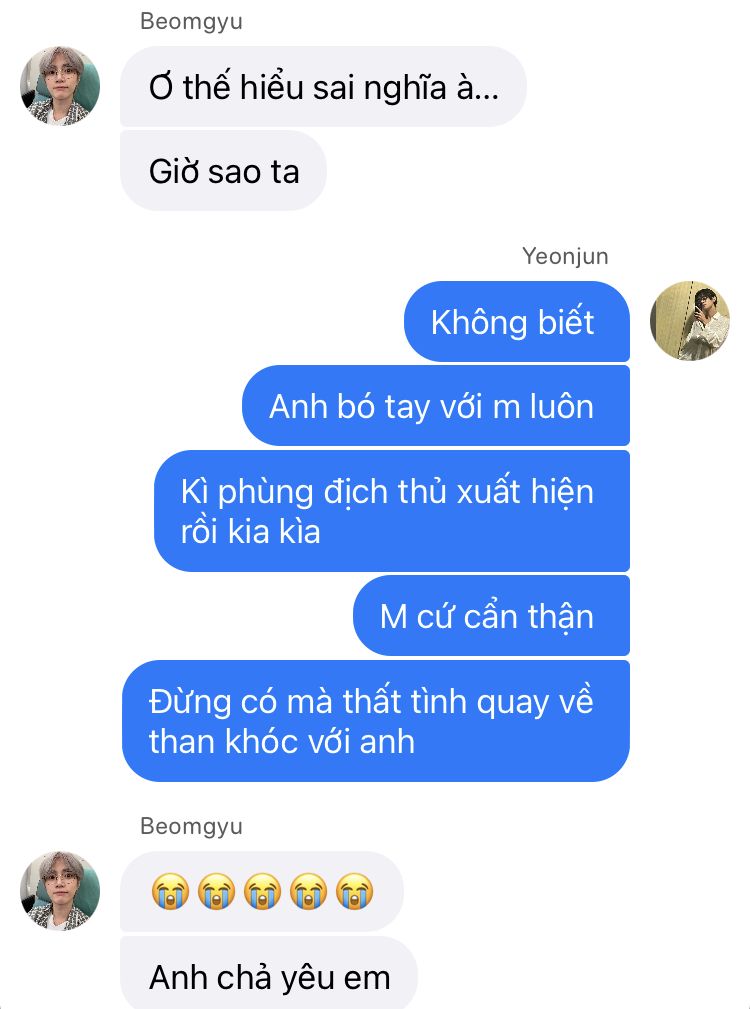Screen dimensions: 750x1009
Task: Open Beomgyu's avatar beside "Ơ thế hiểu sai nghĩa à..."
Action: click(x=60, y=86)
